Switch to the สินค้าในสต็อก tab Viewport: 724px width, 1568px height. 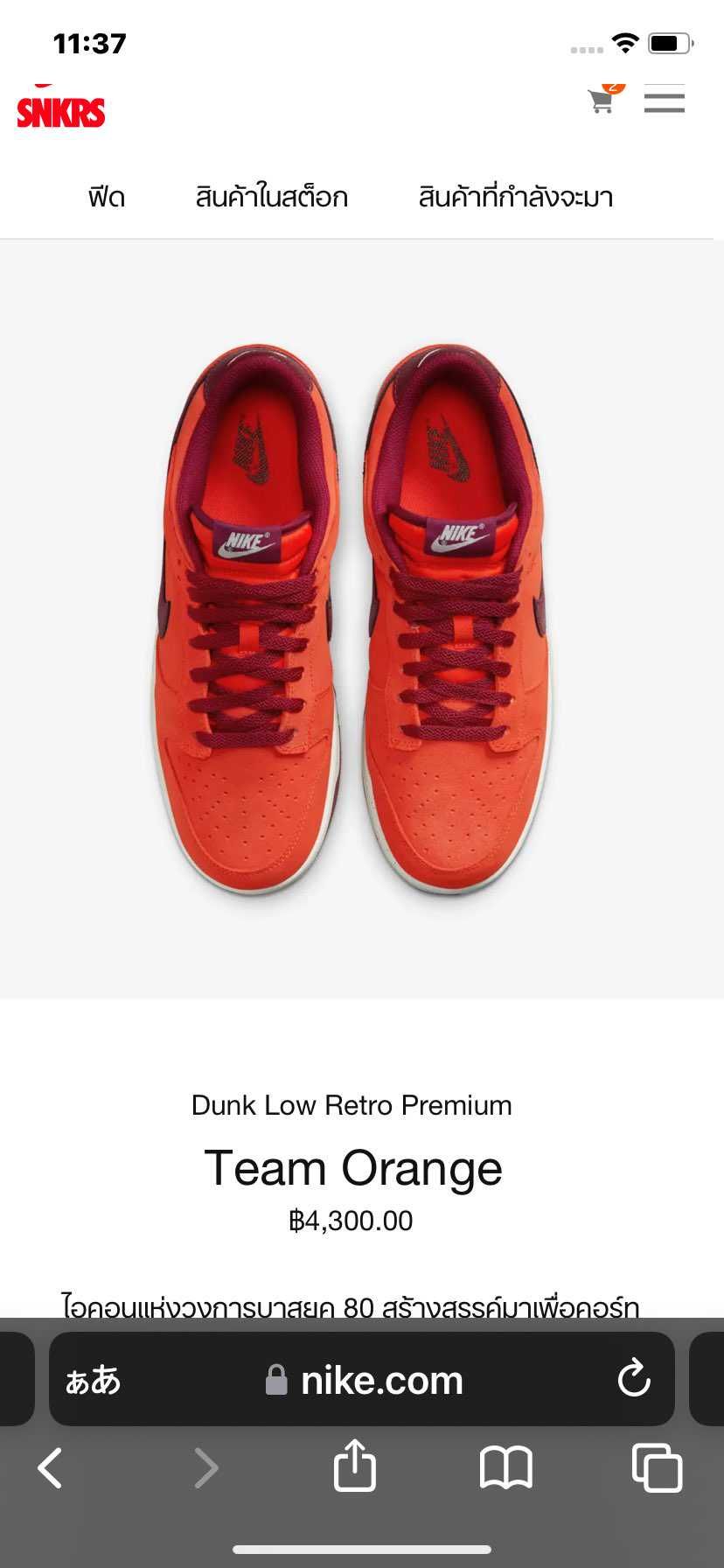271,198
